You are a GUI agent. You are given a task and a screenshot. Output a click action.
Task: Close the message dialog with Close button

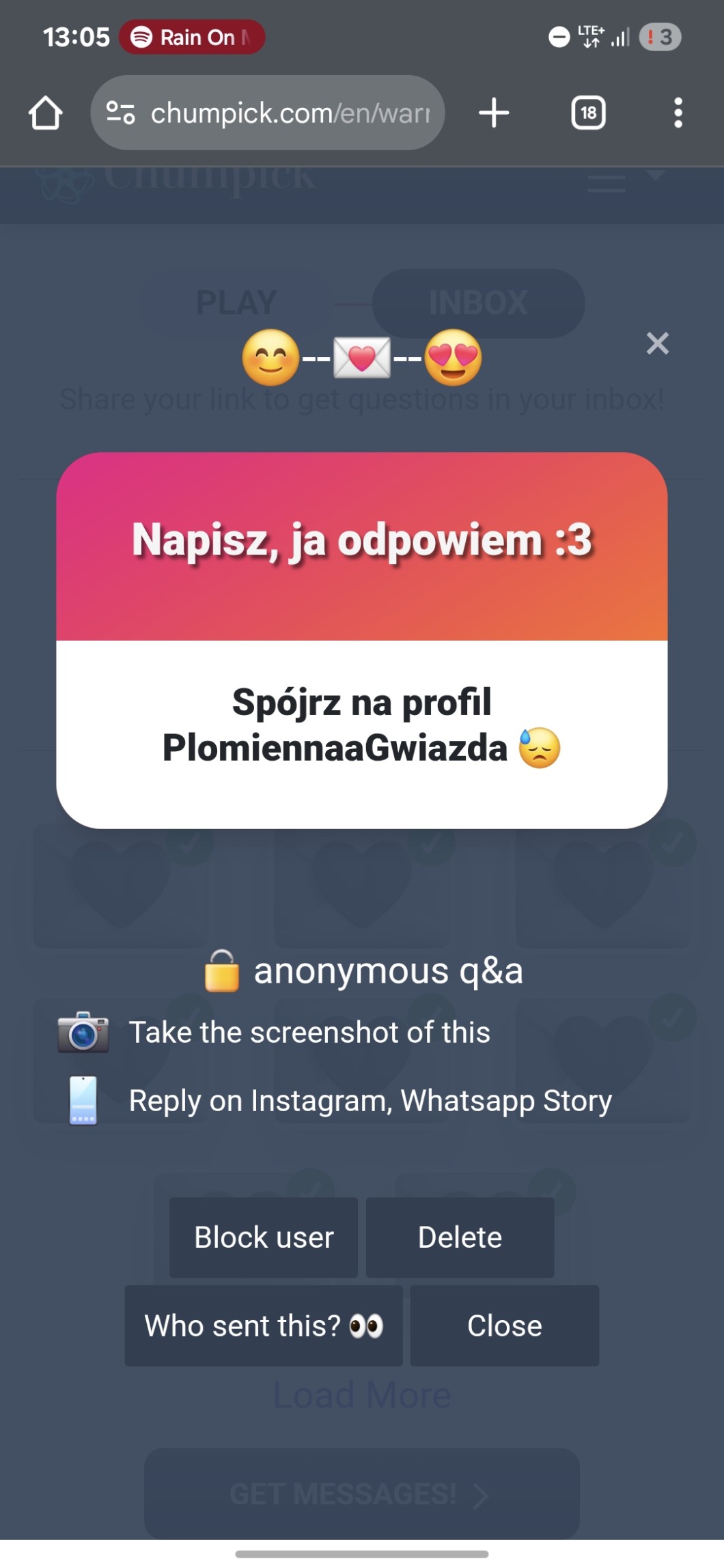(x=504, y=1326)
